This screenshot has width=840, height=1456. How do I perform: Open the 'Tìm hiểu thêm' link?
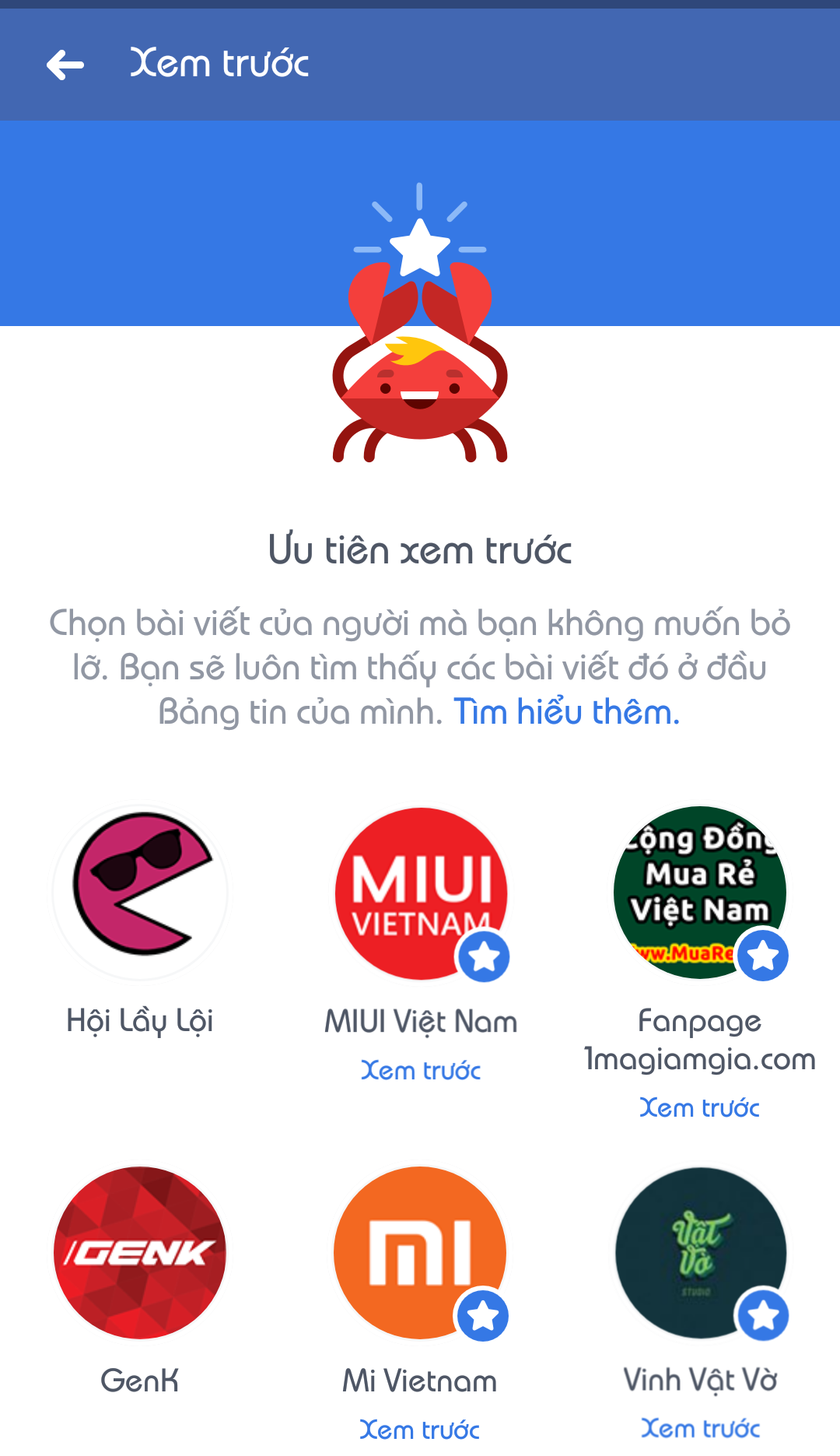pyautogui.click(x=566, y=712)
